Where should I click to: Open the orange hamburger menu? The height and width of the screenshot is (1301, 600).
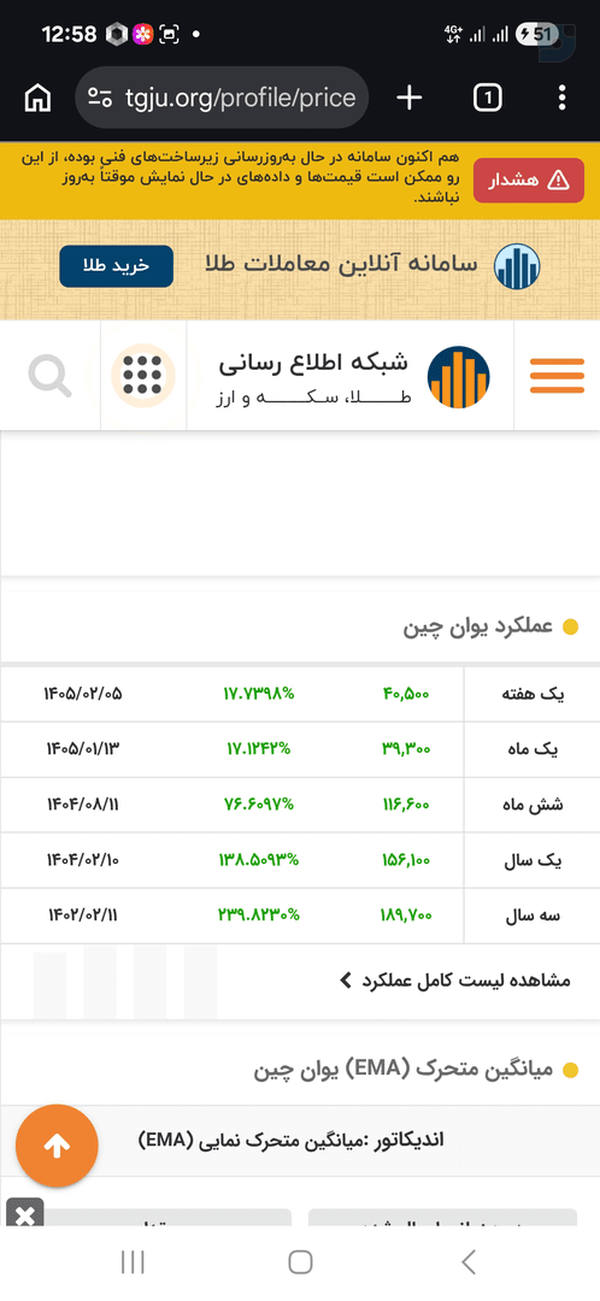[x=557, y=375]
